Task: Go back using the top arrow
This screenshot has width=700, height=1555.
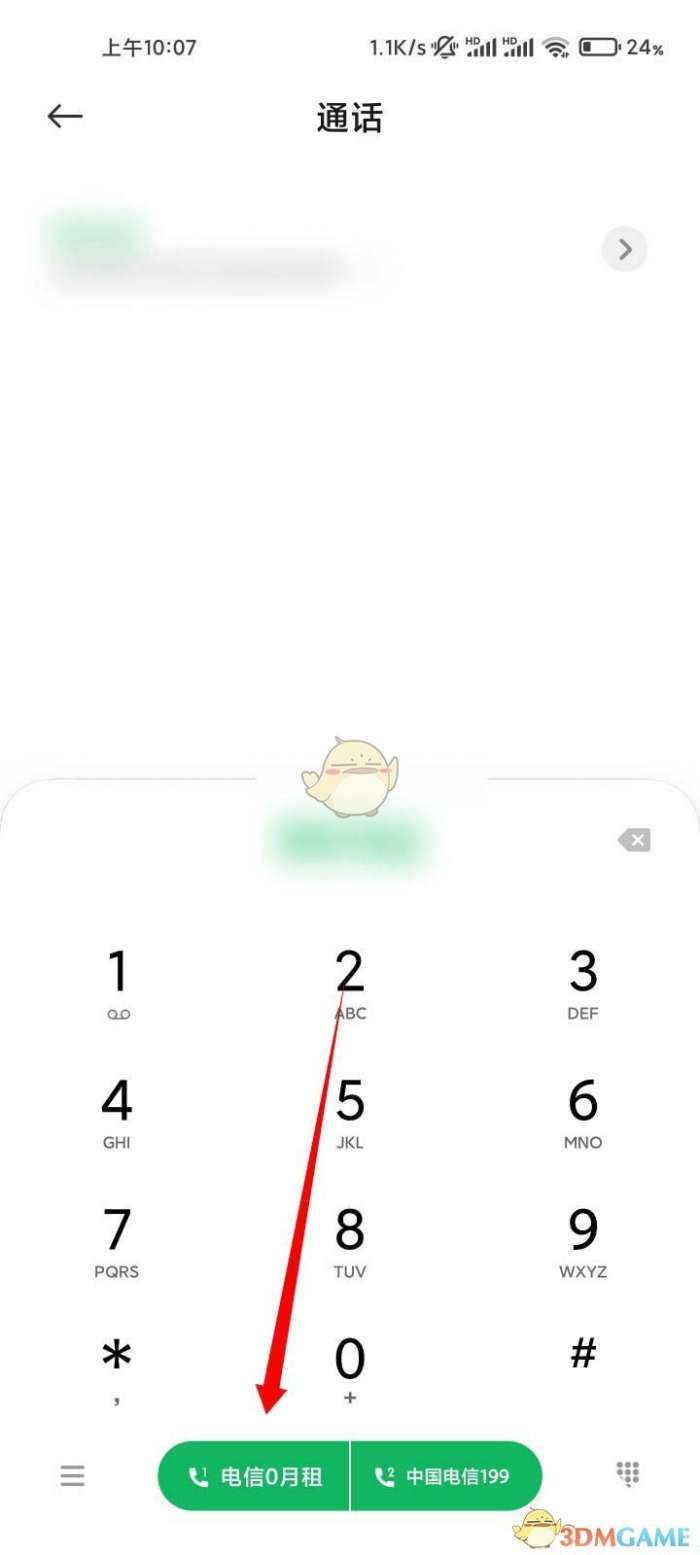Action: tap(65, 116)
